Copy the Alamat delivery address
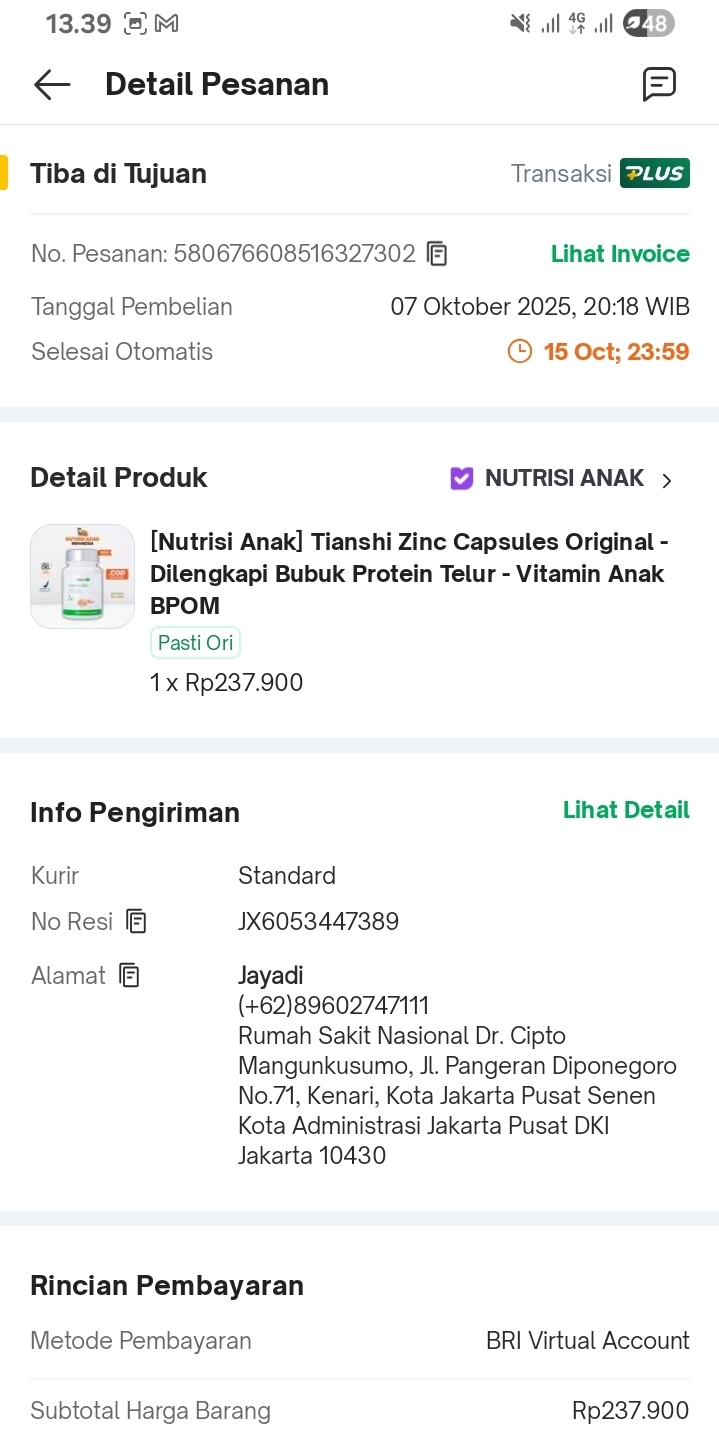The height and width of the screenshot is (1429, 719). (x=130, y=975)
